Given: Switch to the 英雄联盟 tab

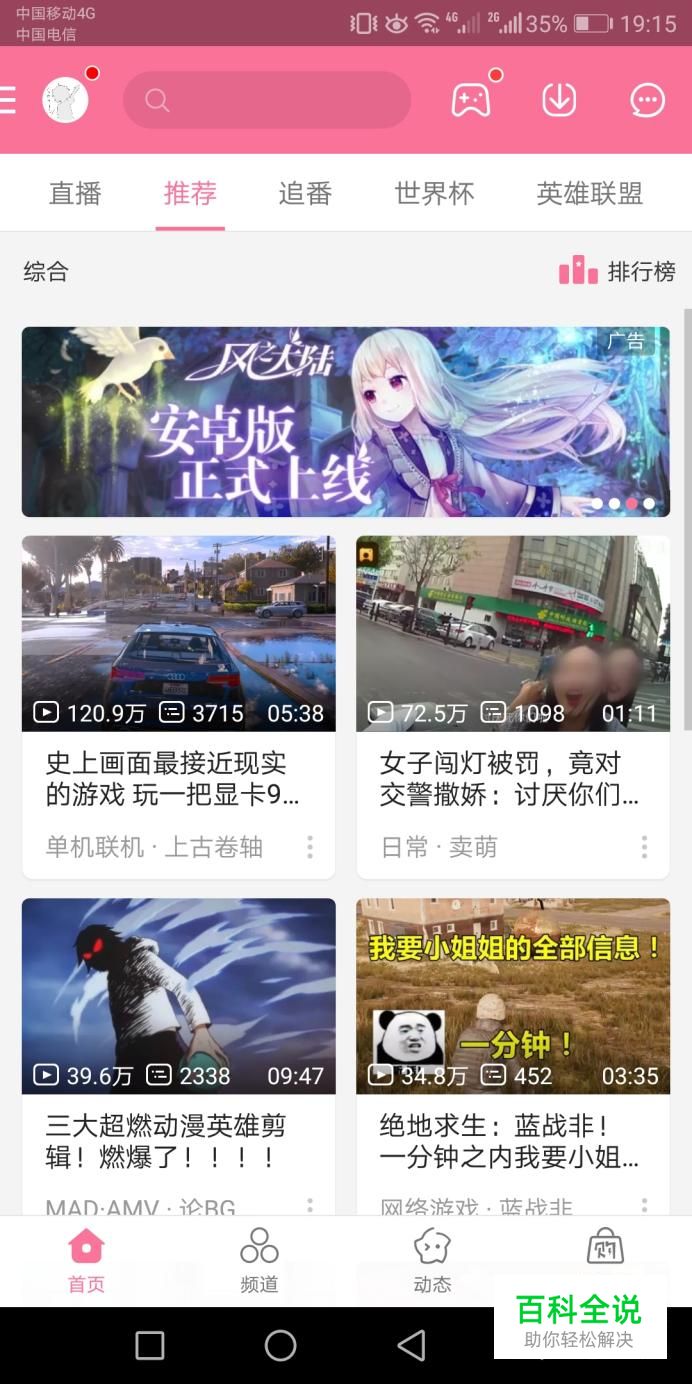Looking at the screenshot, I should [x=589, y=193].
